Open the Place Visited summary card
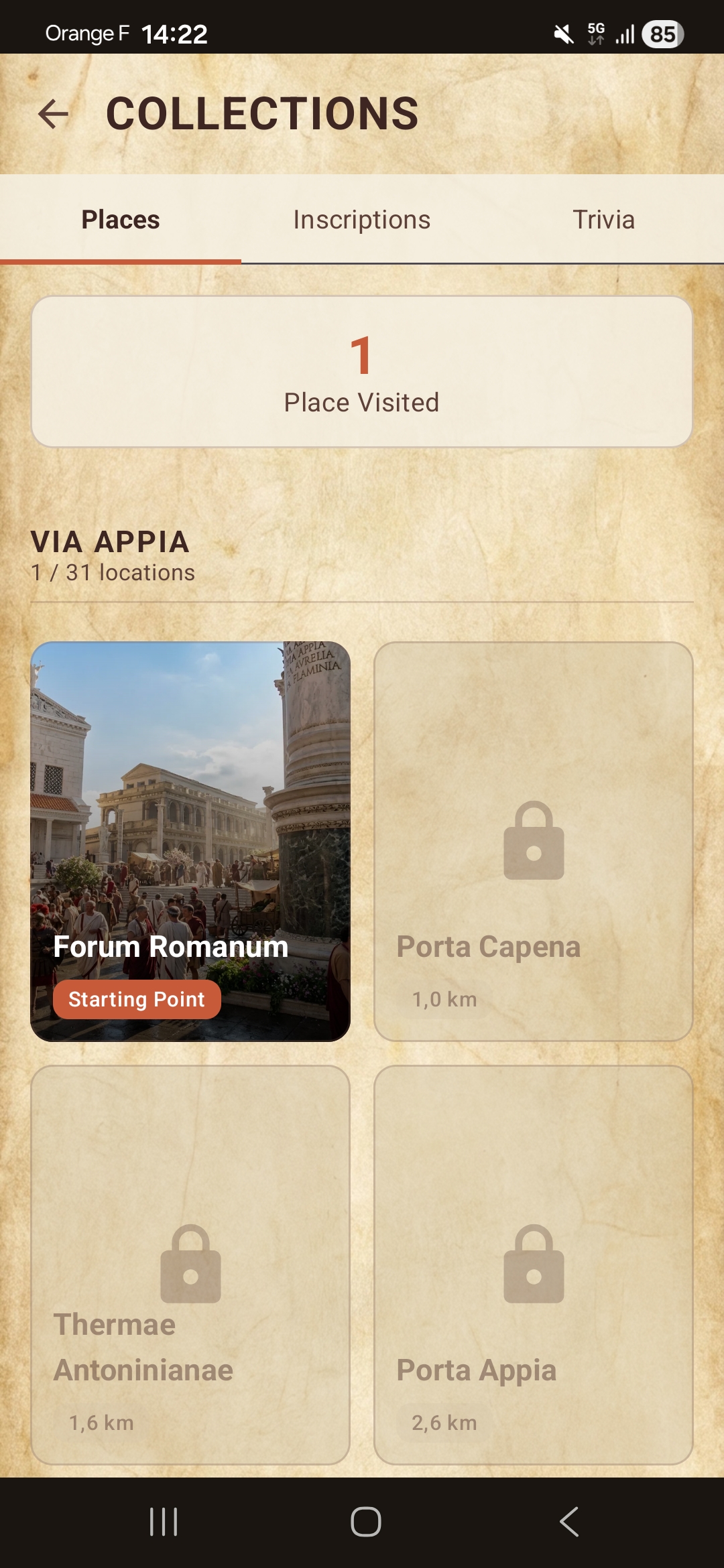 click(362, 369)
